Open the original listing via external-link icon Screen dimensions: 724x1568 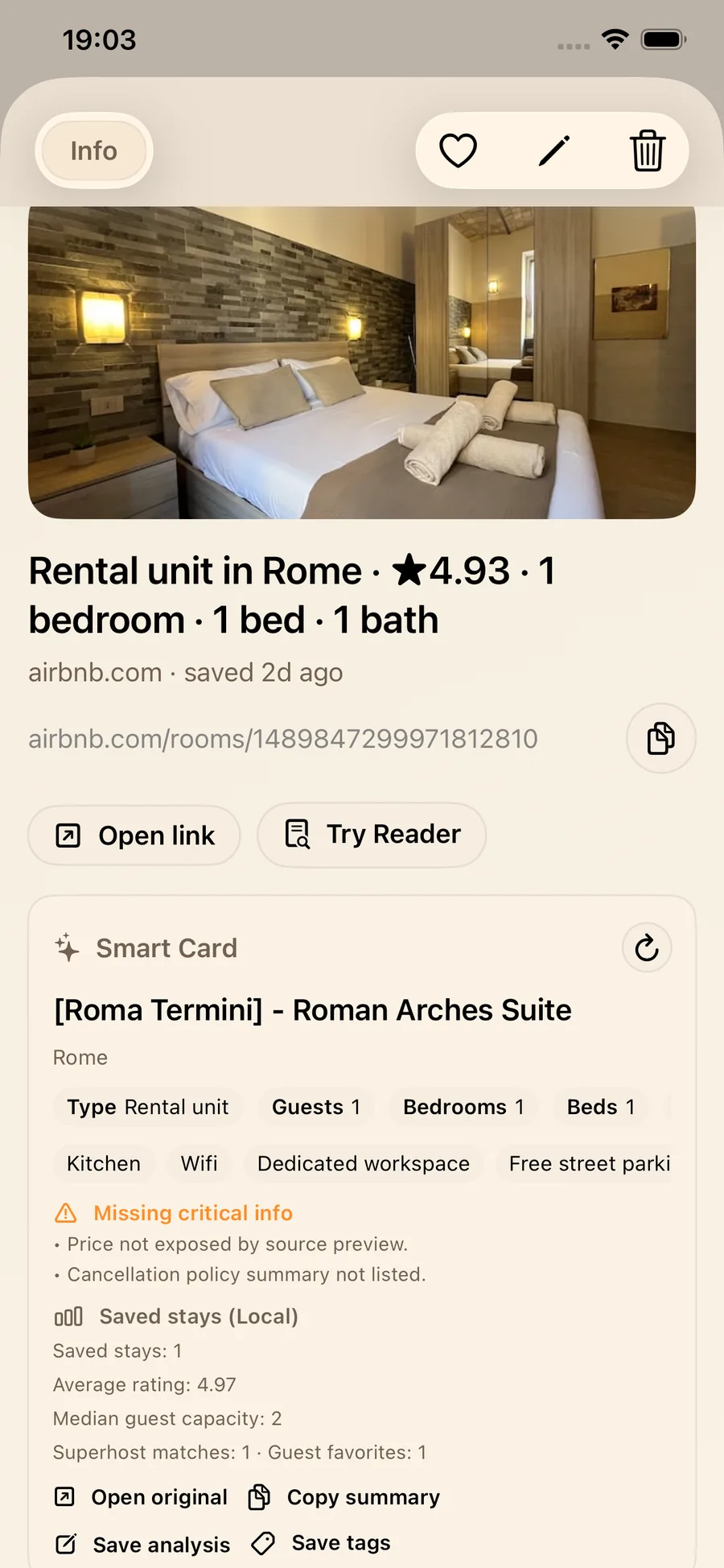coord(64,1497)
